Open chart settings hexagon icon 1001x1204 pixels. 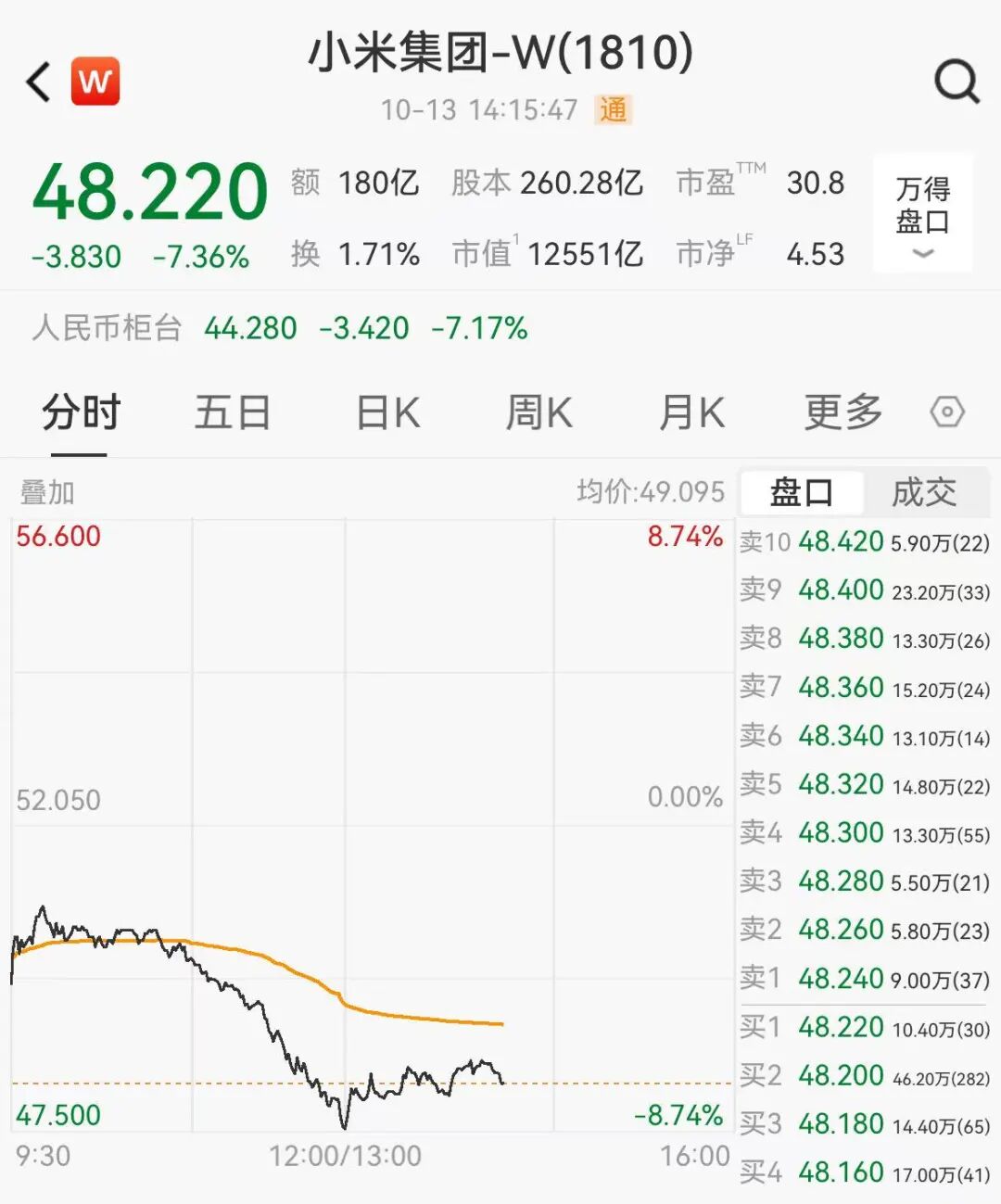[947, 412]
